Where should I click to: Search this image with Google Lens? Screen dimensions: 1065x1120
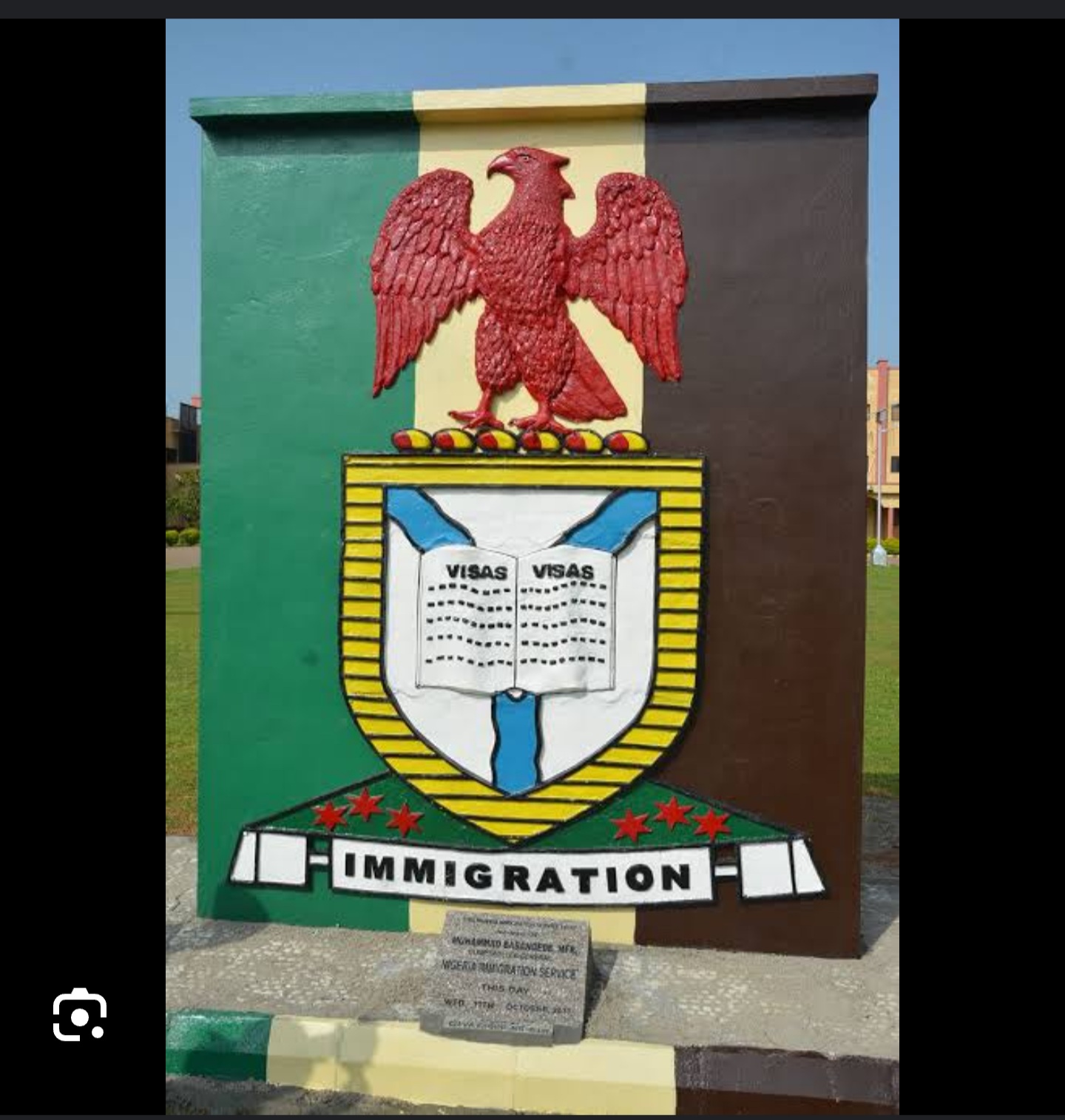tap(80, 1015)
